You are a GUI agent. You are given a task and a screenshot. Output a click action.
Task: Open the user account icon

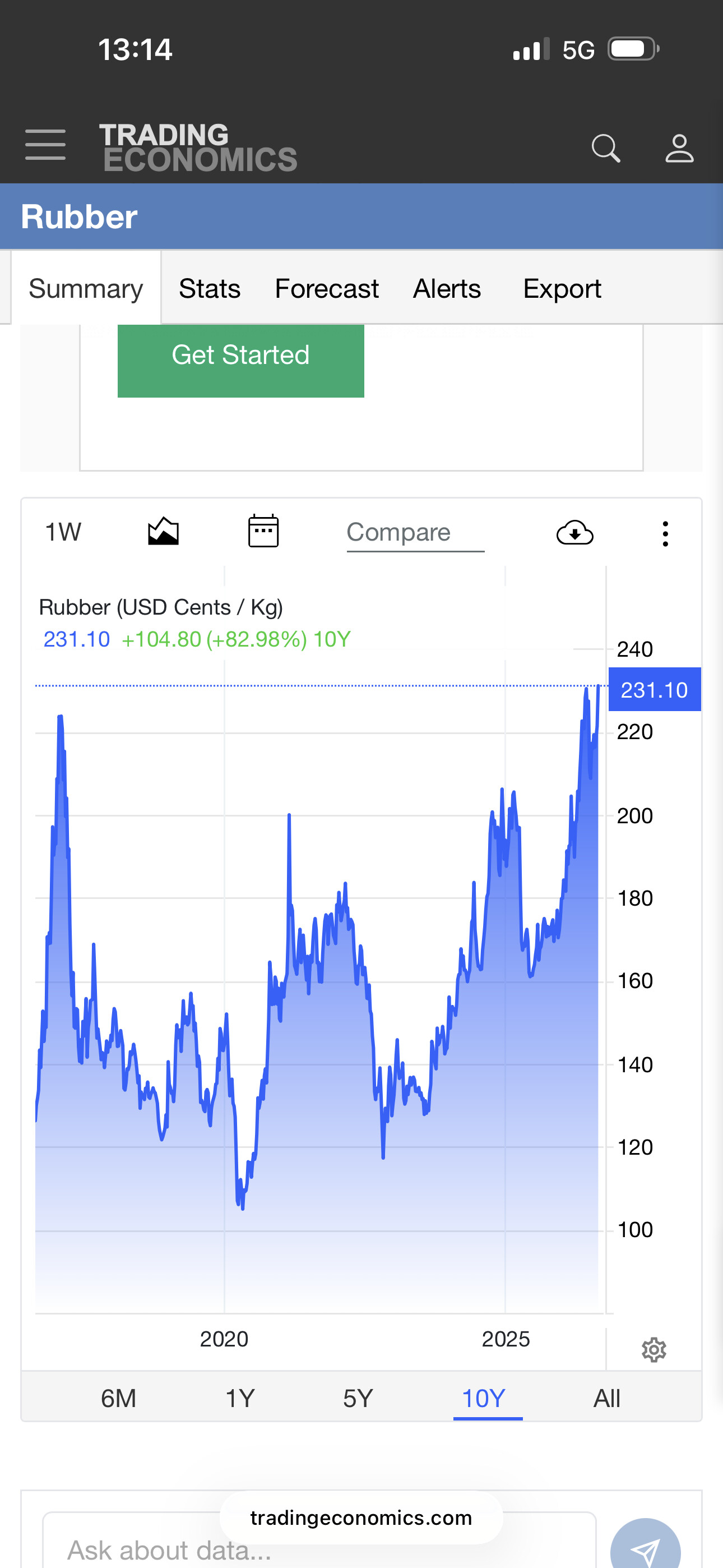679,148
